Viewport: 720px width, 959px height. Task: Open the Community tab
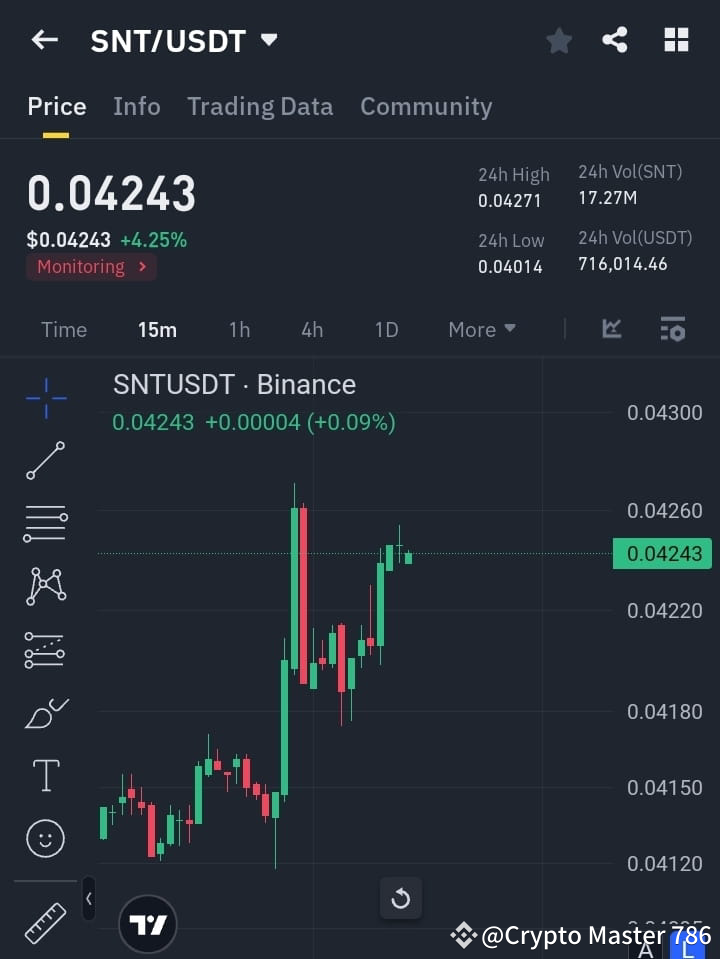pyautogui.click(x=426, y=106)
